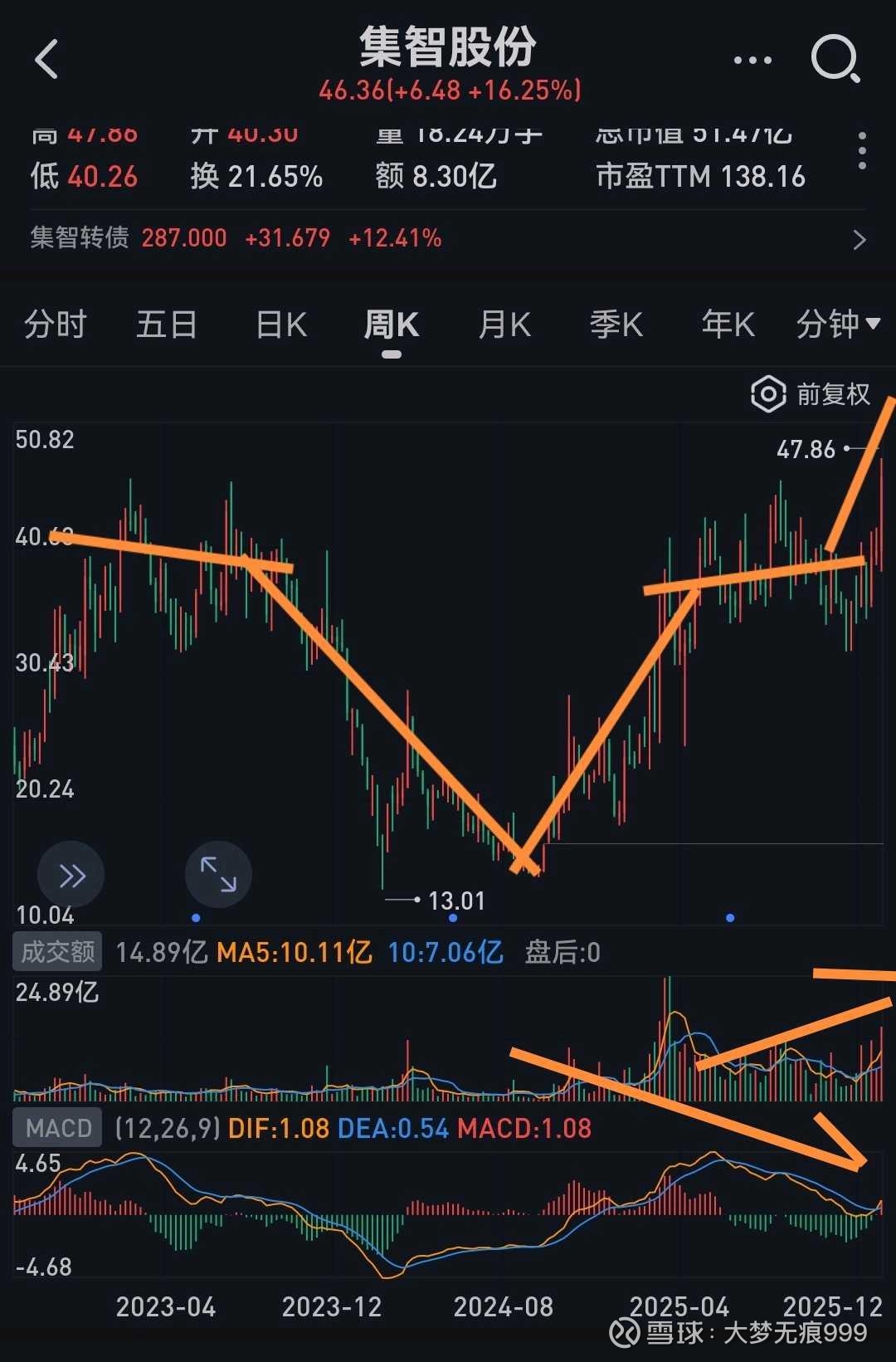This screenshot has height=1362, width=896.
Task: Switch to the 日K chart tab
Action: coord(280,325)
